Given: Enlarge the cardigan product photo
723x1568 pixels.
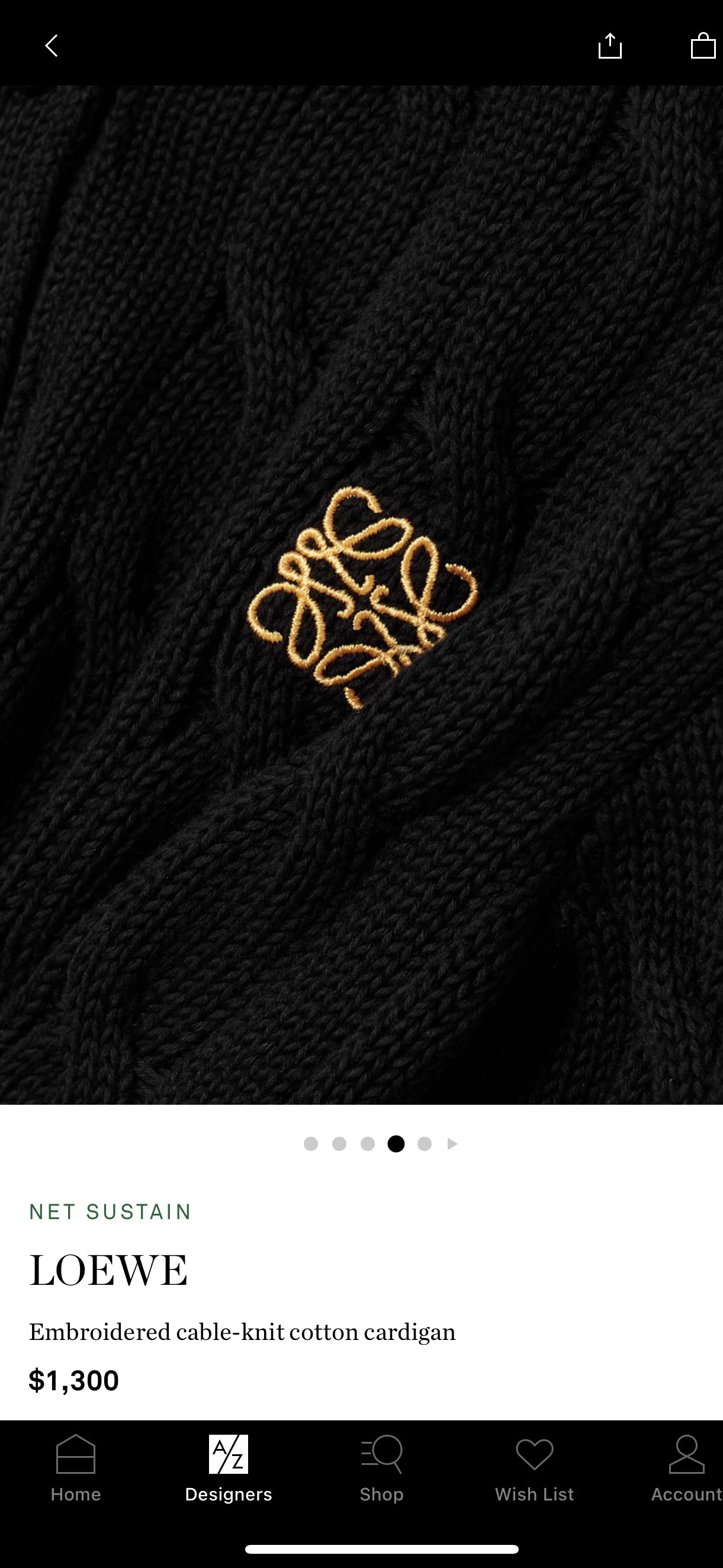Looking at the screenshot, I should pos(361,594).
